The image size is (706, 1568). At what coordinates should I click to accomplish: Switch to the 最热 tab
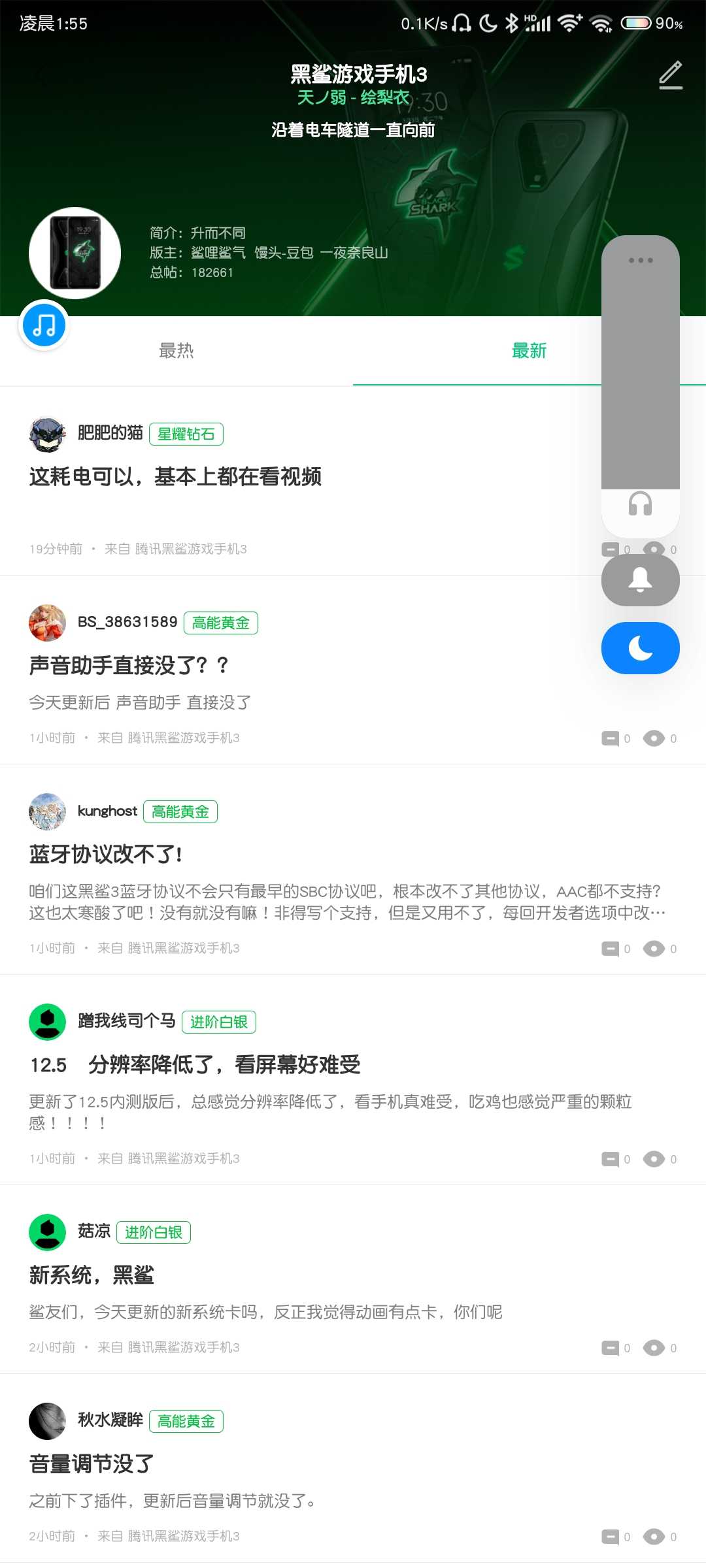pyautogui.click(x=176, y=351)
